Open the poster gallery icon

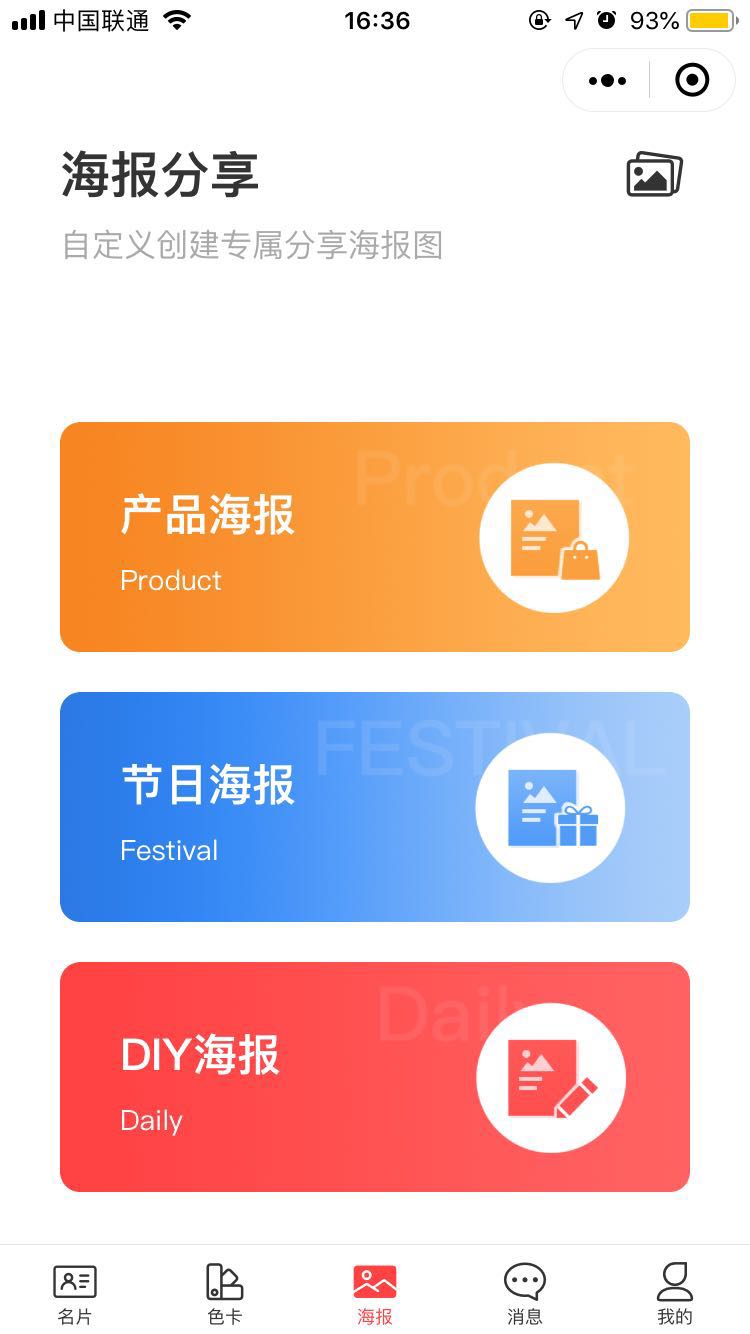click(654, 175)
